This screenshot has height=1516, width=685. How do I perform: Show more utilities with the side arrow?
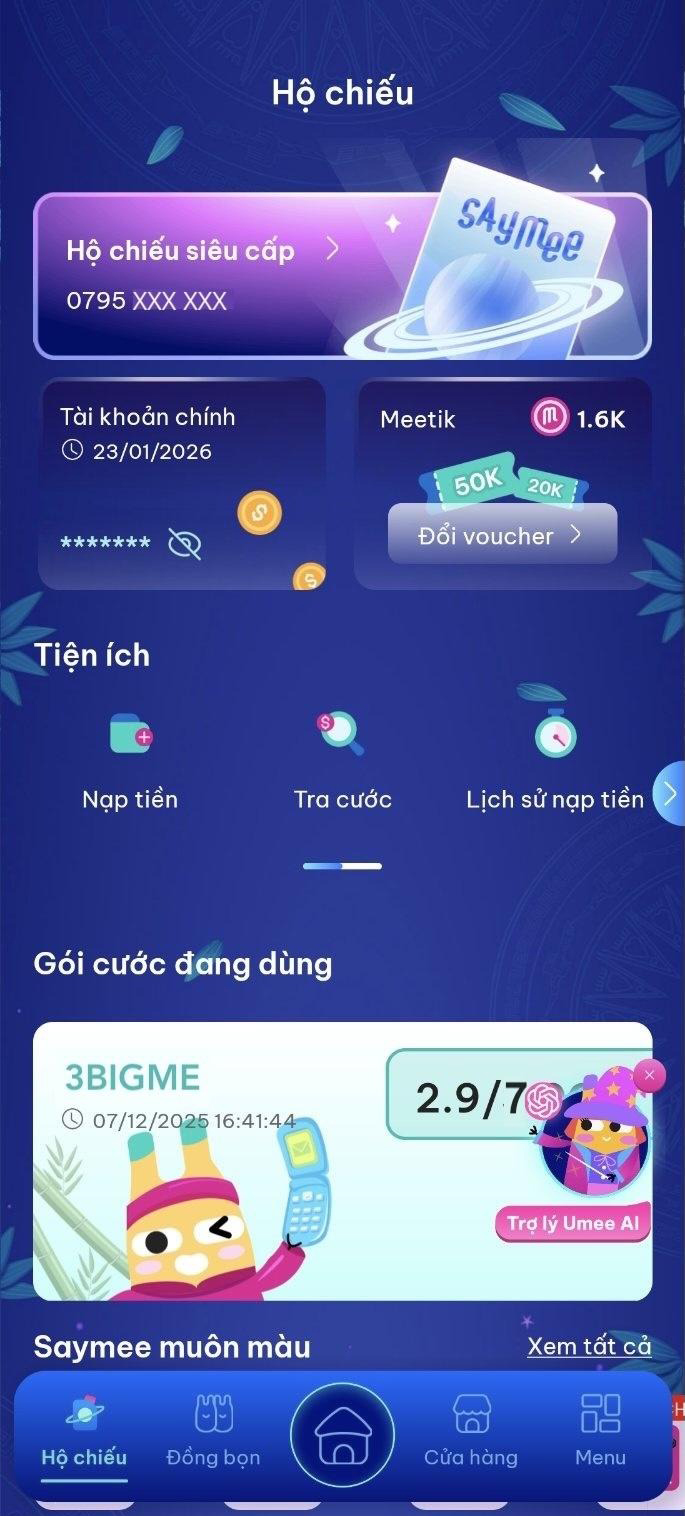[669, 794]
